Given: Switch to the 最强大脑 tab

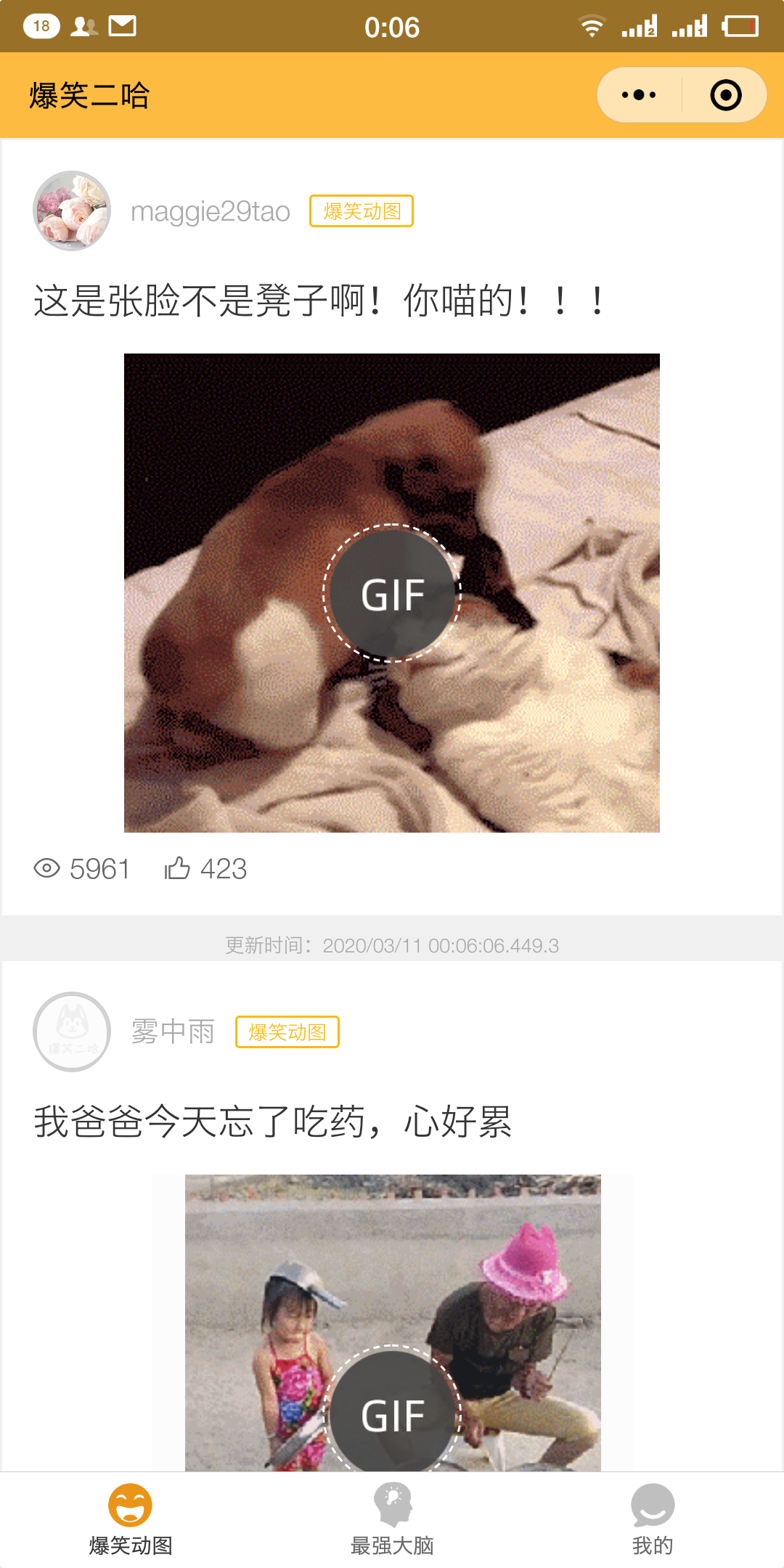Looking at the screenshot, I should pyautogui.click(x=392, y=1519).
